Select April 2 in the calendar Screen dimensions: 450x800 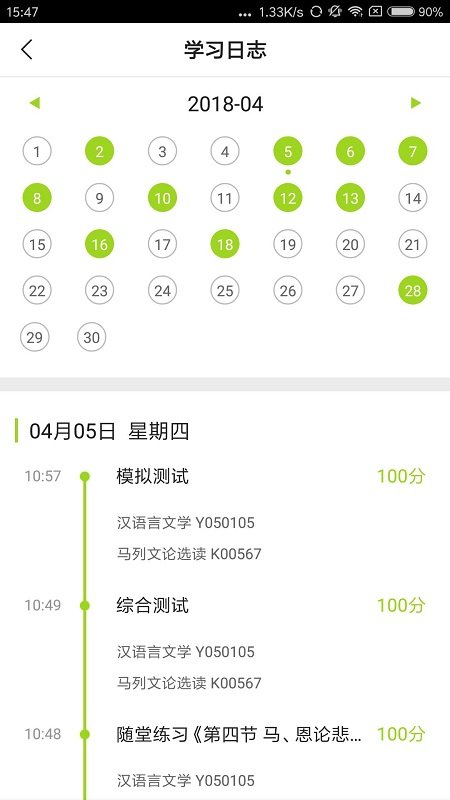point(99,151)
